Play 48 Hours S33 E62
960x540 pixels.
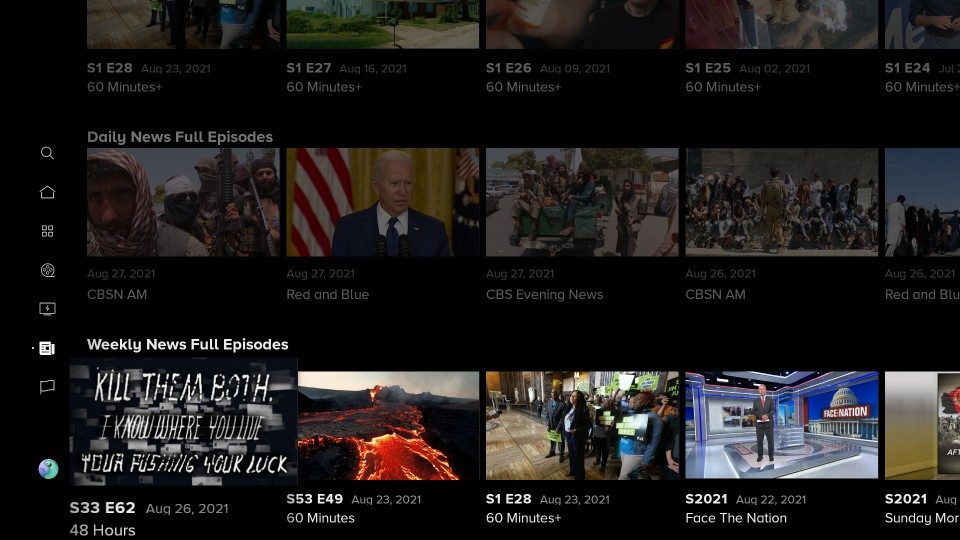(x=184, y=421)
